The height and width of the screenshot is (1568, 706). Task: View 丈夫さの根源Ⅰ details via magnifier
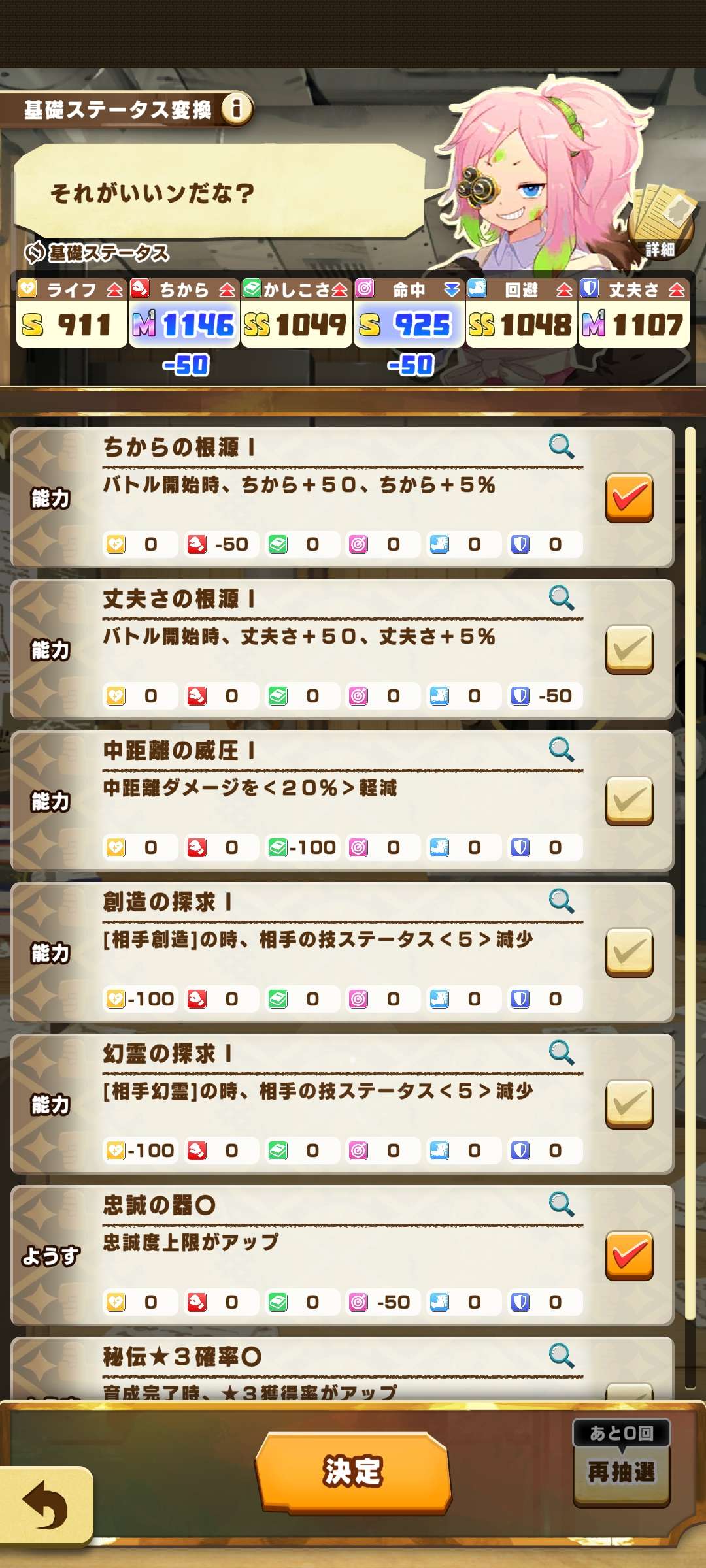[x=561, y=598]
